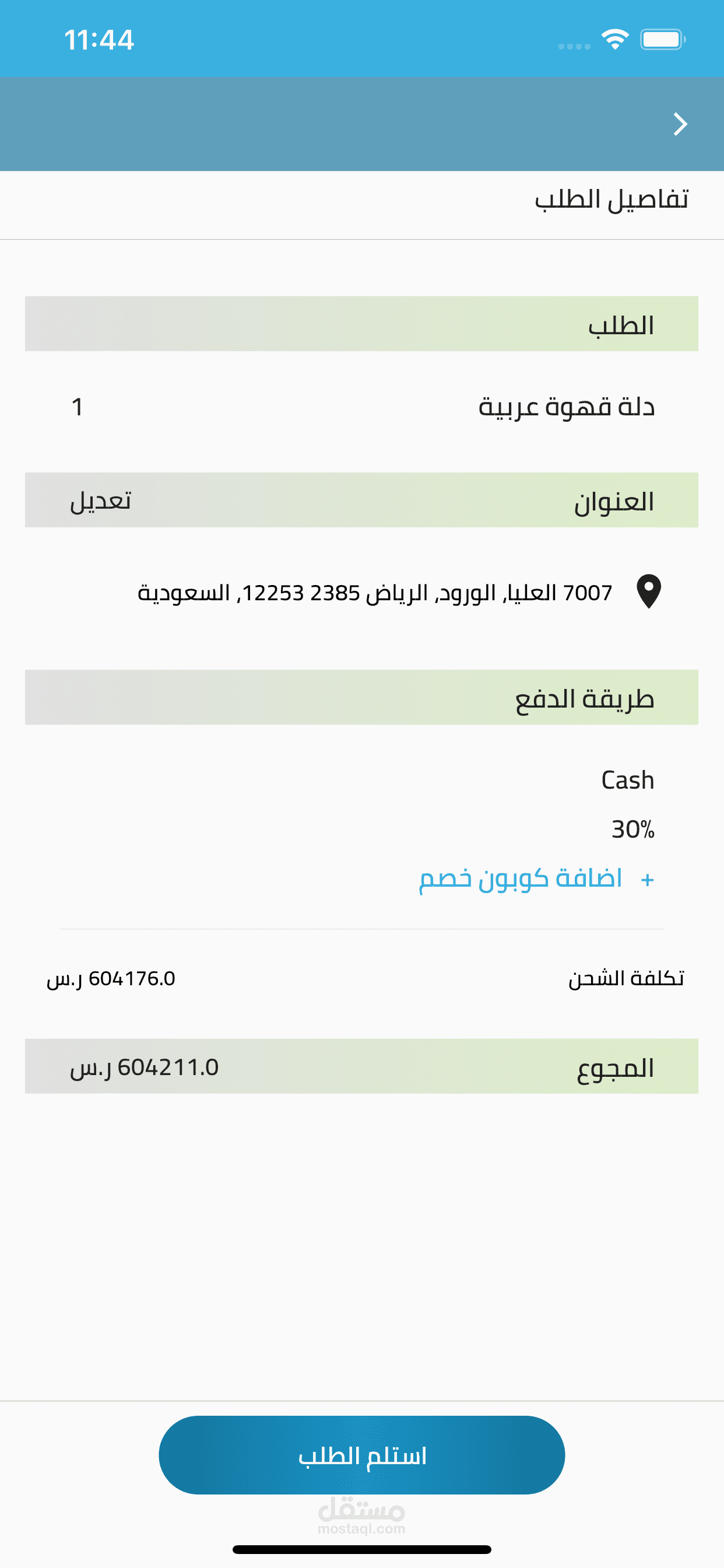Go back using the header arrow
Screen dimensions: 724x1568
tap(680, 124)
